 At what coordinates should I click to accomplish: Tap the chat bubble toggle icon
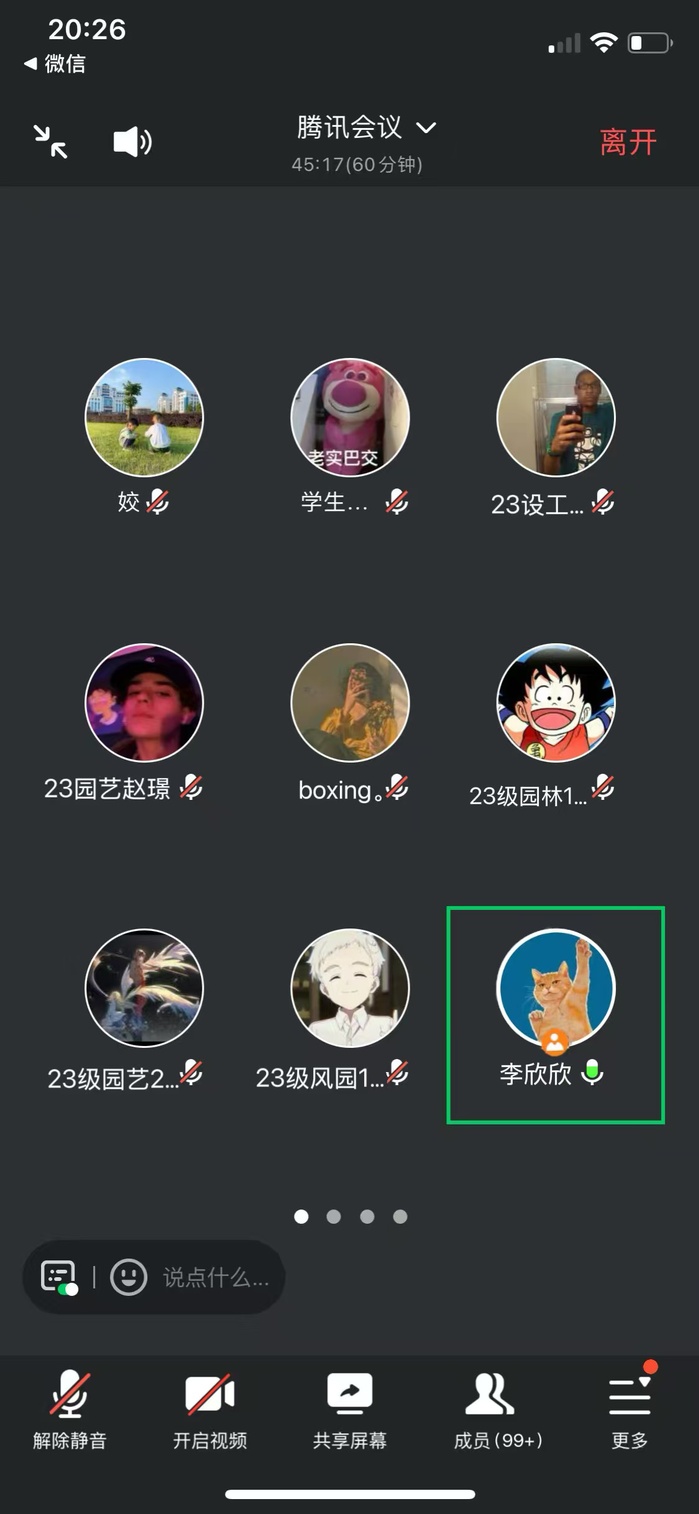click(58, 1277)
